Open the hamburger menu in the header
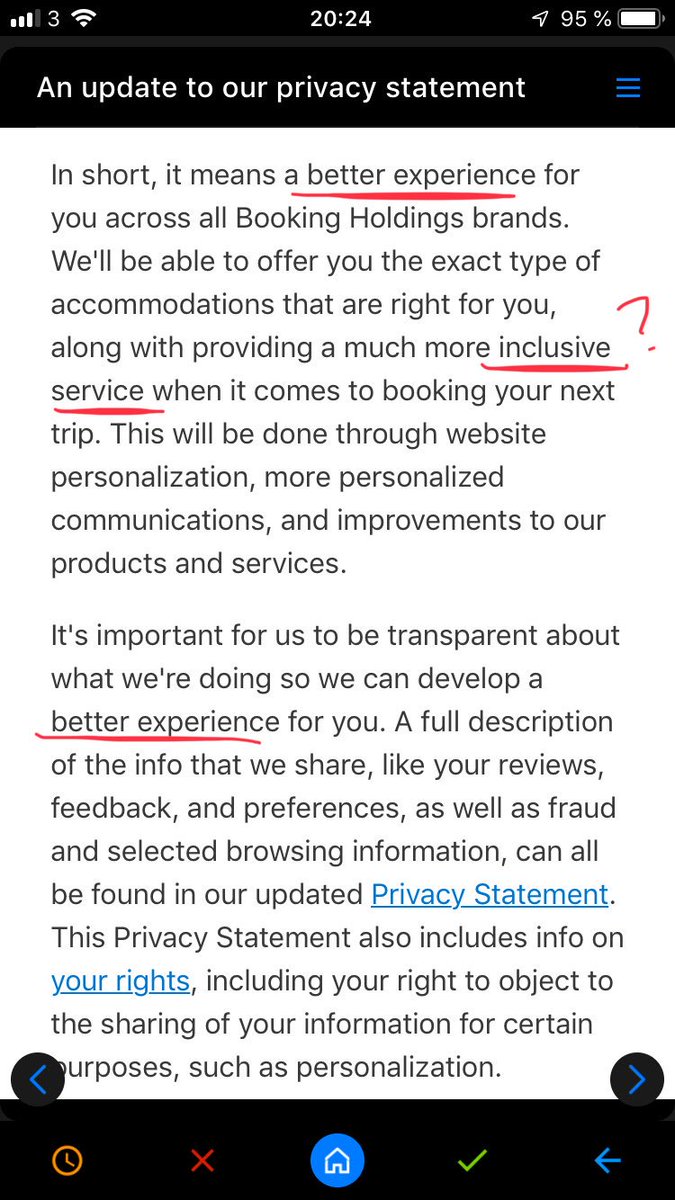The height and width of the screenshot is (1200, 675). tap(627, 88)
